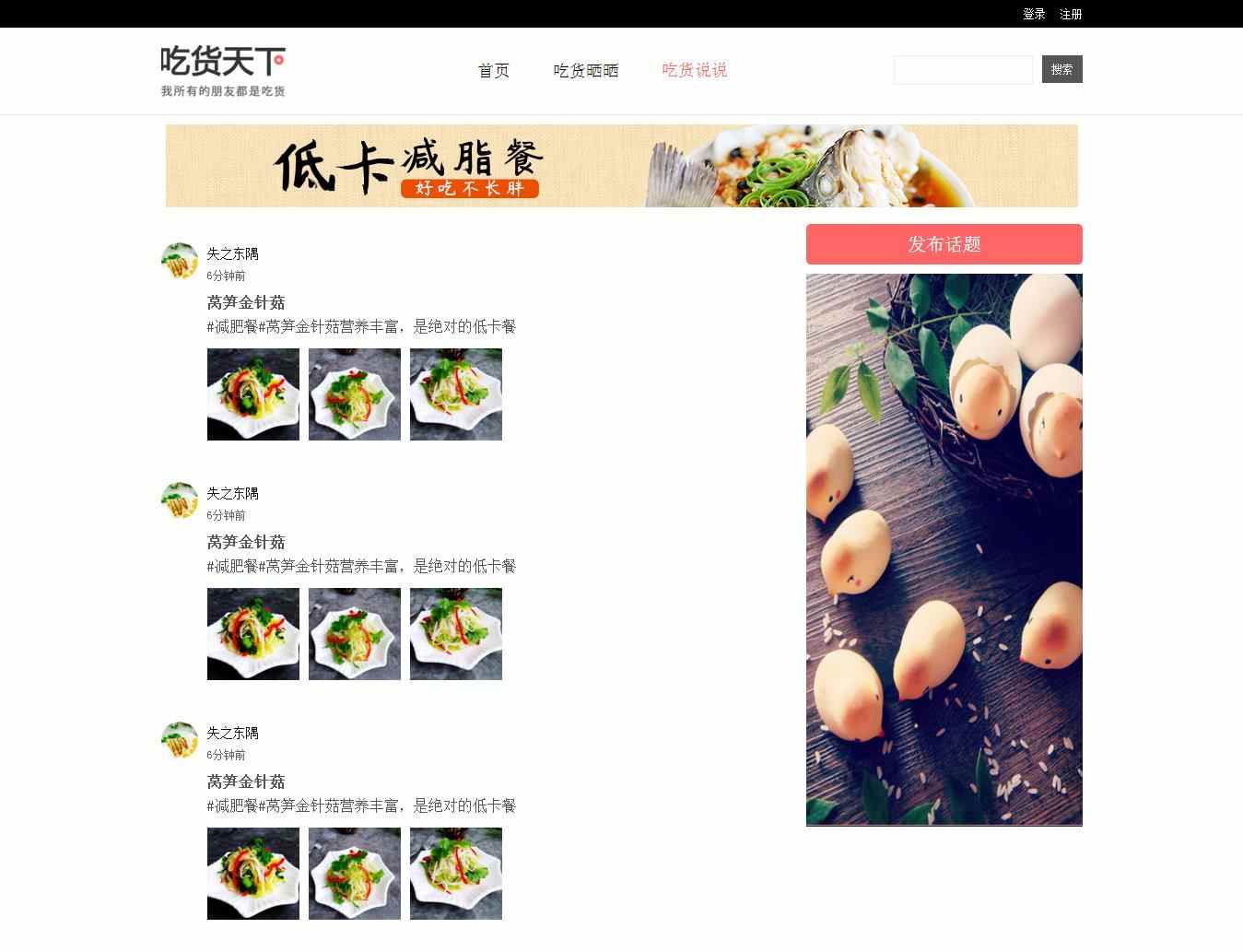Open the first post title 莴笋金针菇
This screenshot has height=952, width=1243.
(246, 302)
